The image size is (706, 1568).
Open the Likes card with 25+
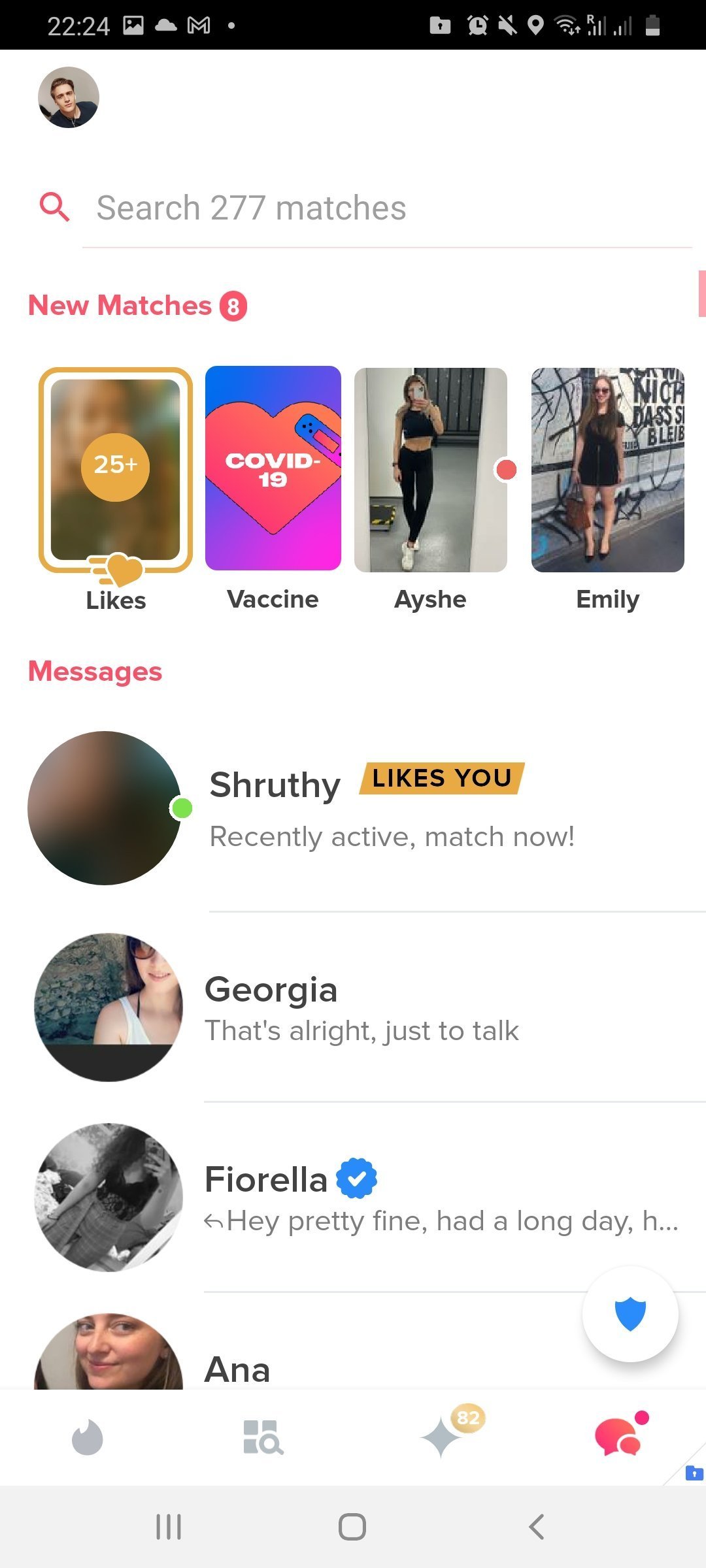click(x=116, y=470)
